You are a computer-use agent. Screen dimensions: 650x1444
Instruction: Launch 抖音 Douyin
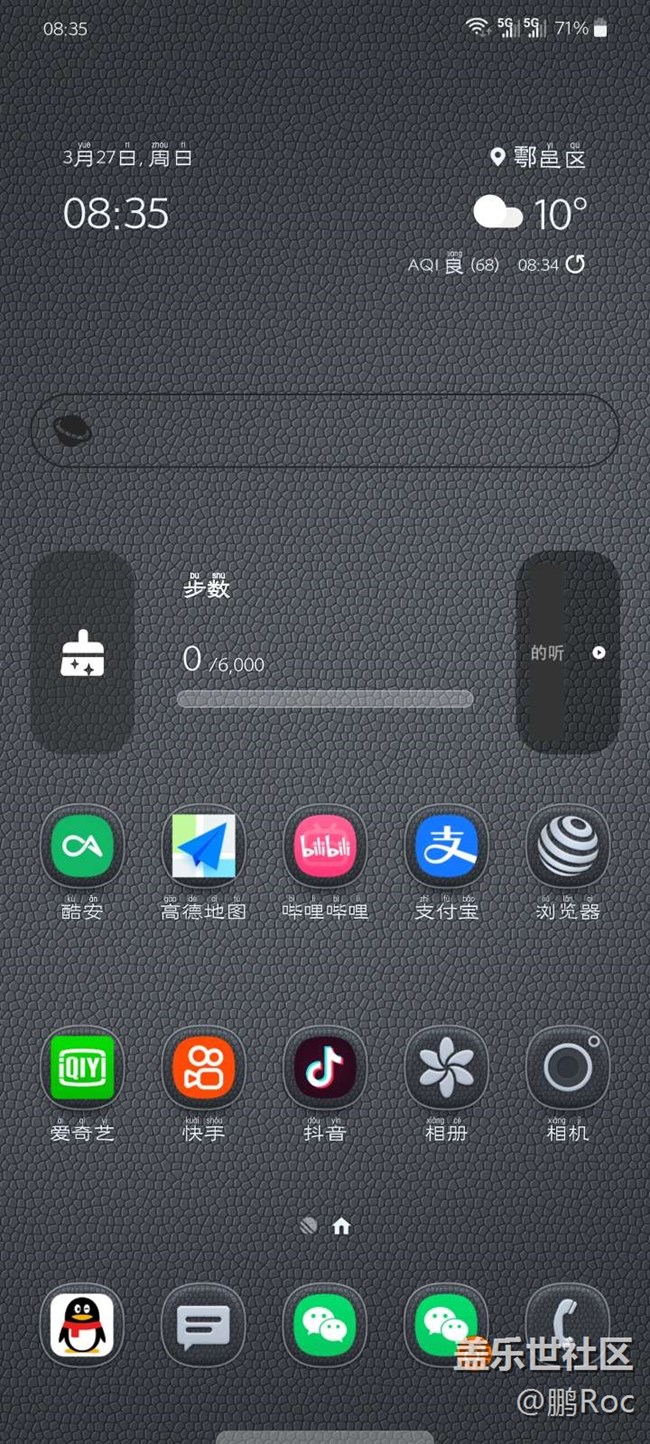325,1068
